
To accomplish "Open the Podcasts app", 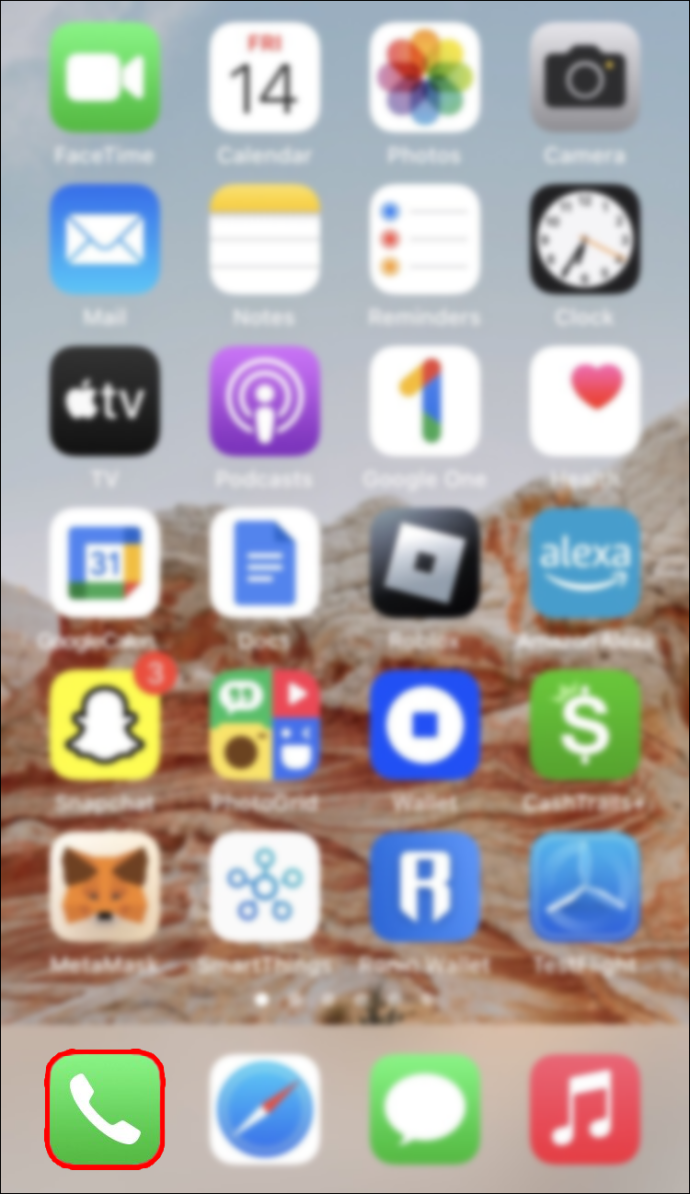I will click(x=264, y=401).
